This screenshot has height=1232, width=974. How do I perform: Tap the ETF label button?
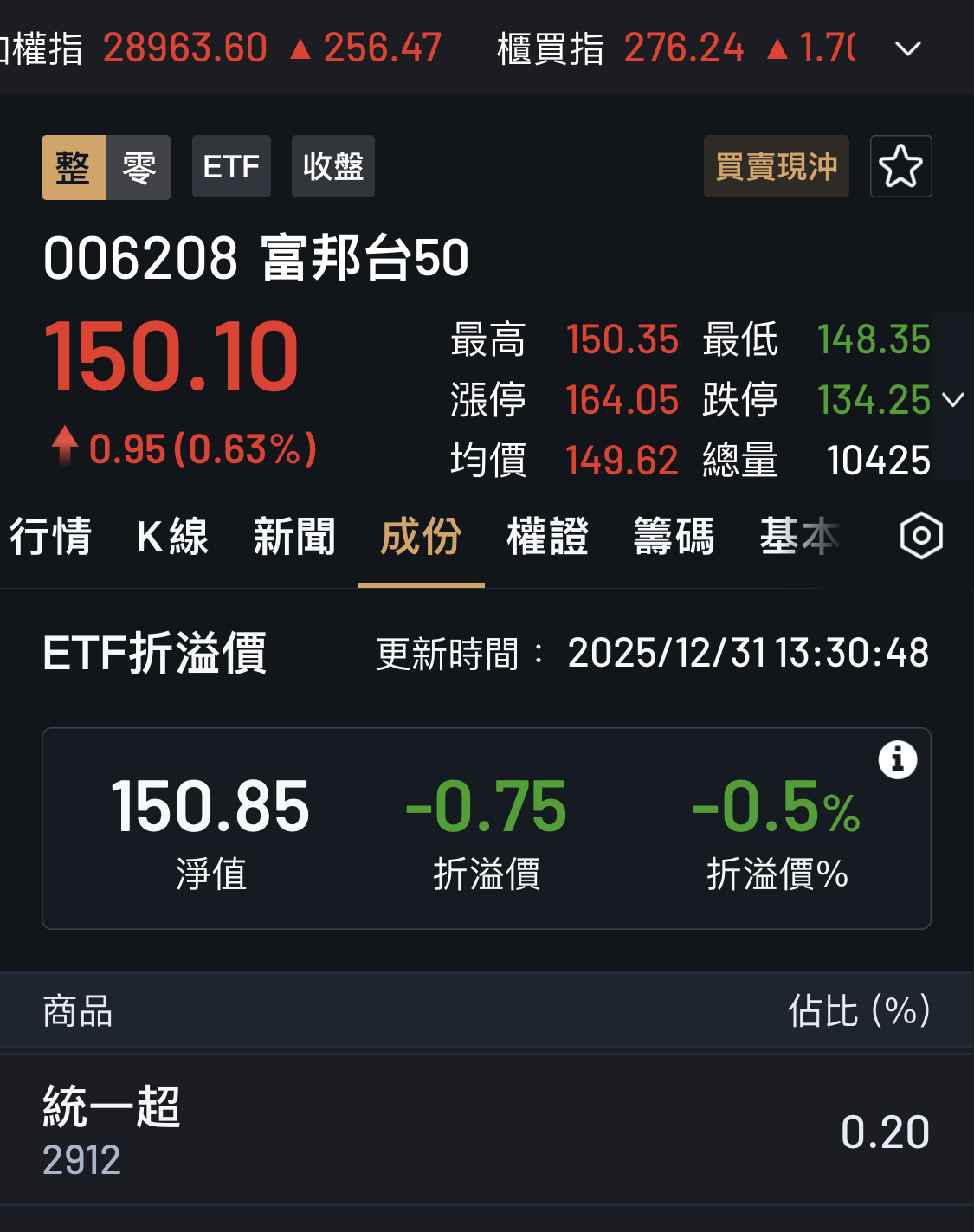[231, 166]
